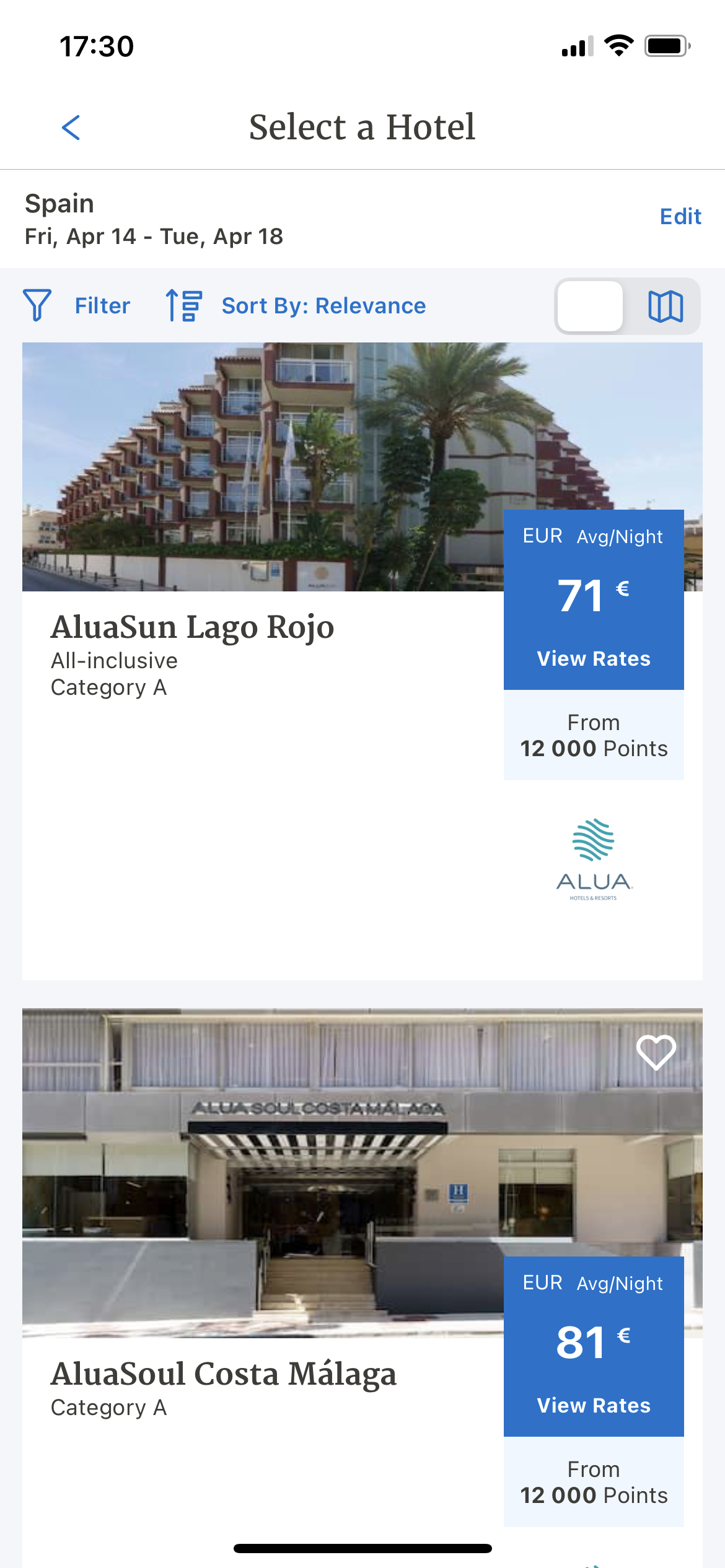725x1568 pixels.
Task: Open the Filter options
Action: [x=77, y=306]
